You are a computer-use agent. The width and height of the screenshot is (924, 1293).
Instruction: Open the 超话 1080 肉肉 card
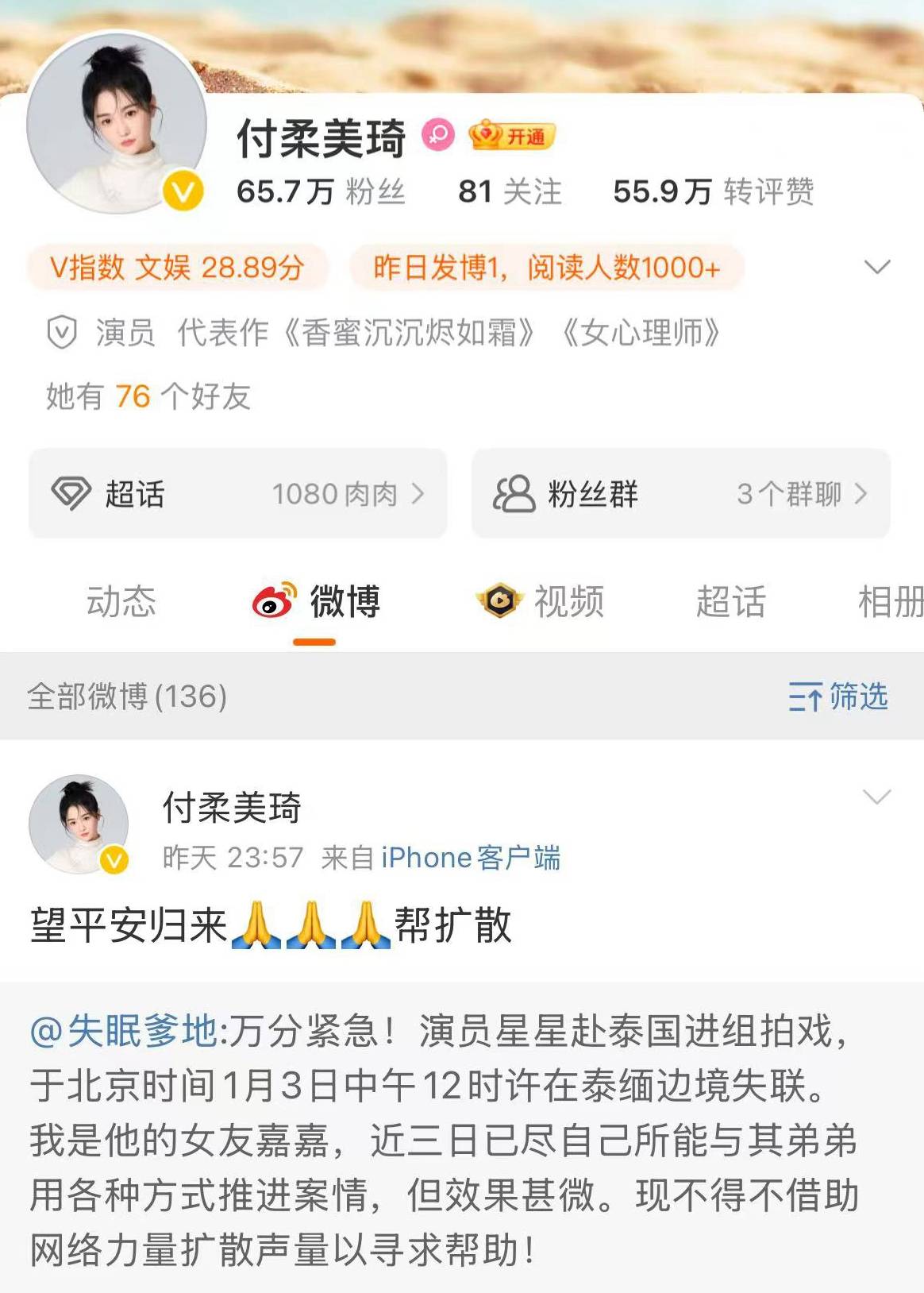pos(237,493)
